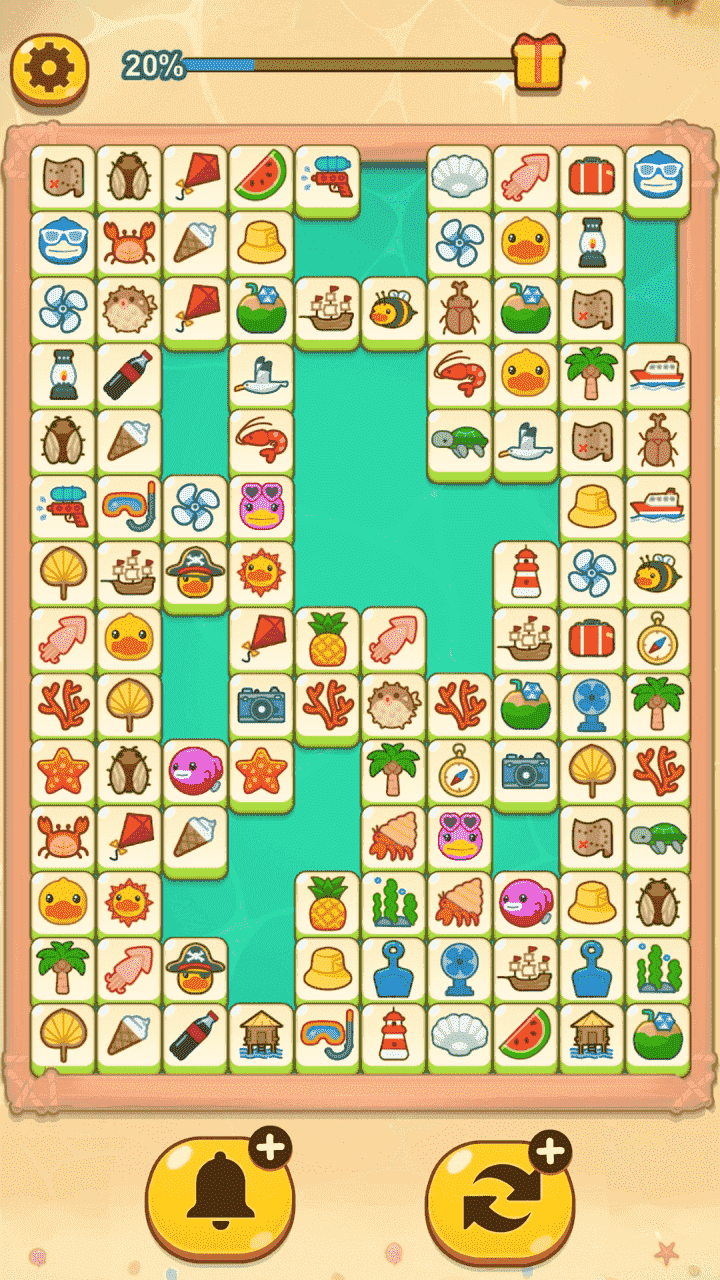Select the bee tile beside the pirate ship
Screen dimensions: 720x1280
click(393, 309)
